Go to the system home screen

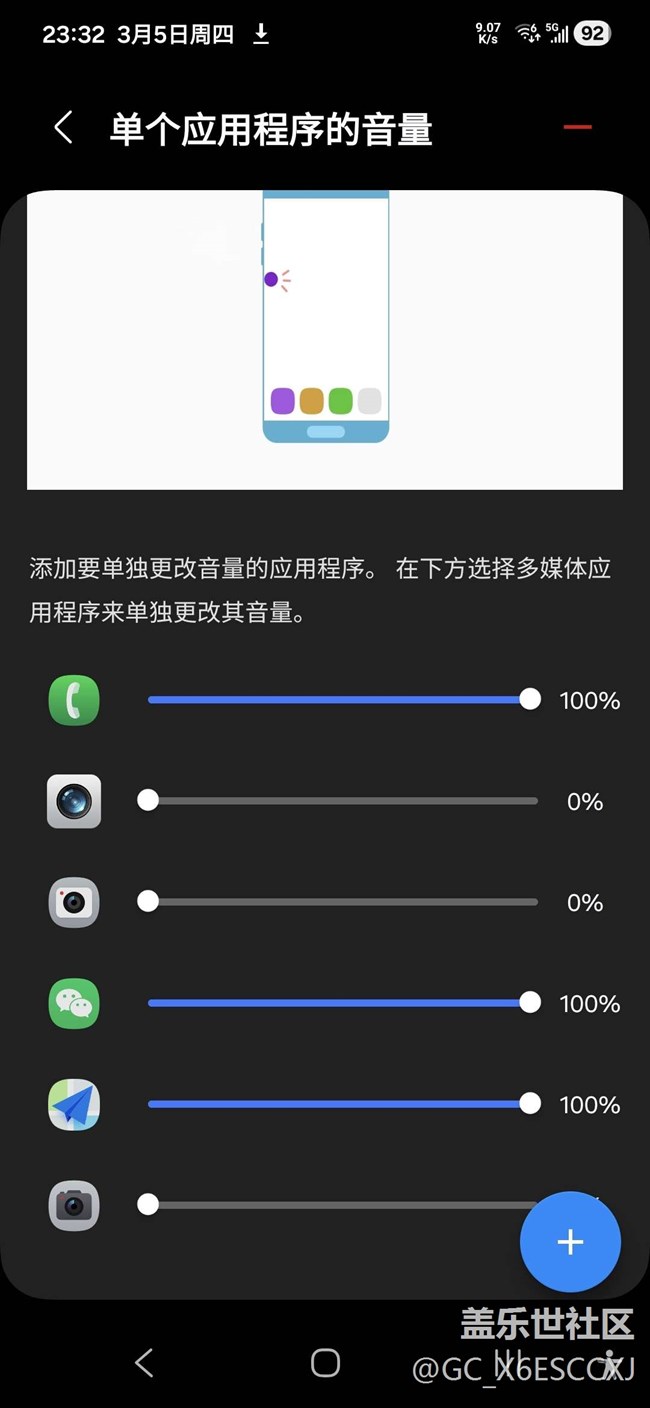pos(325,1363)
